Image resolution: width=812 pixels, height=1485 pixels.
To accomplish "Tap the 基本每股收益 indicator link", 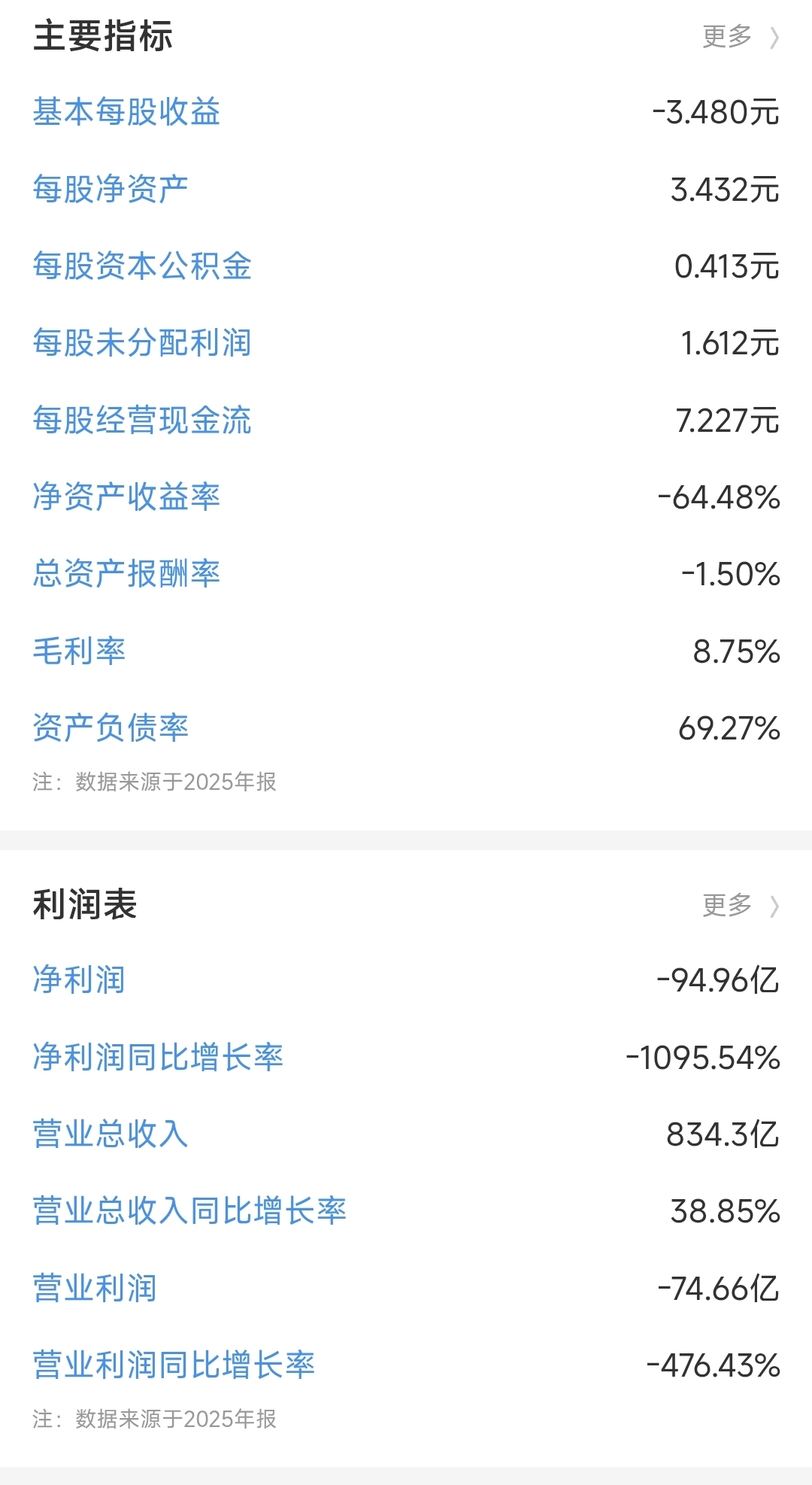I will (126, 112).
